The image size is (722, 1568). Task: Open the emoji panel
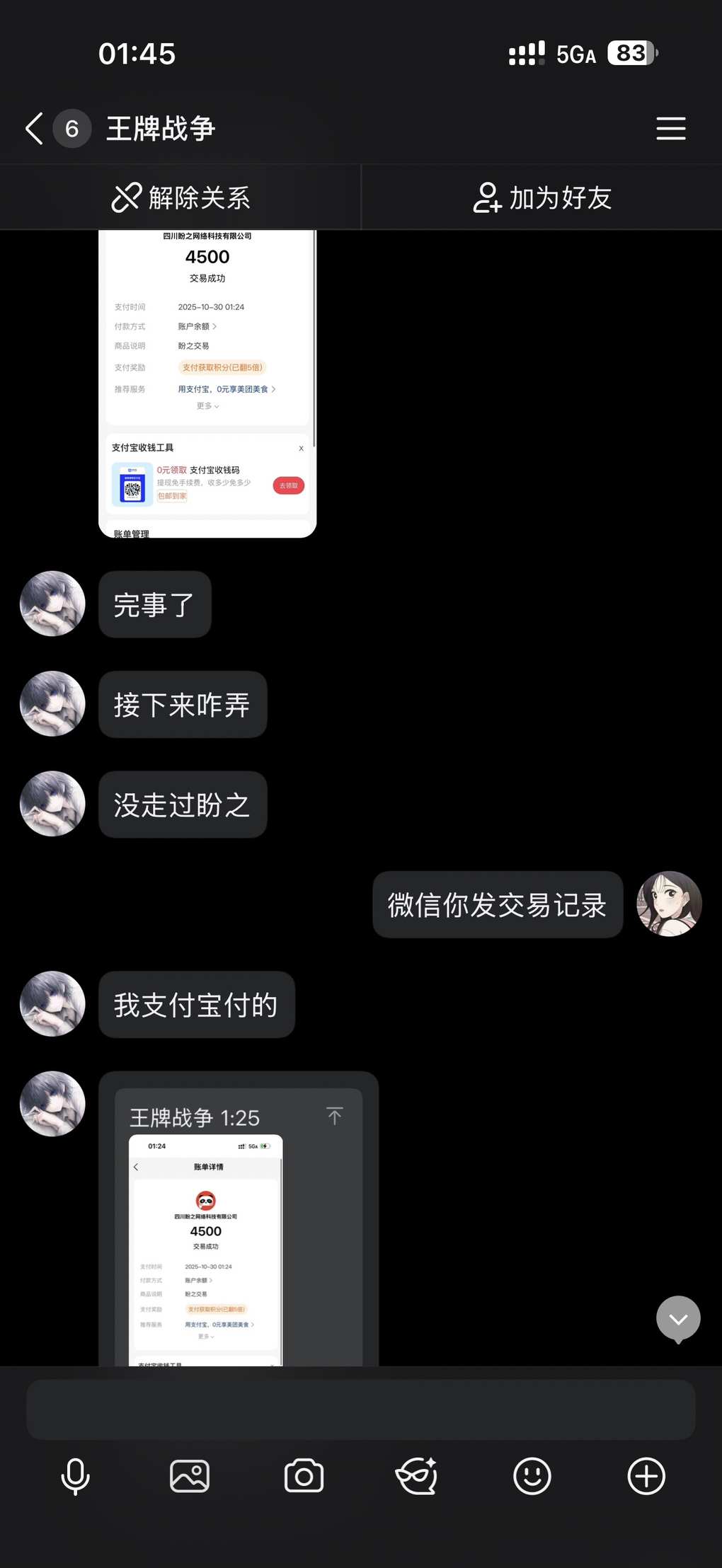(532, 1477)
